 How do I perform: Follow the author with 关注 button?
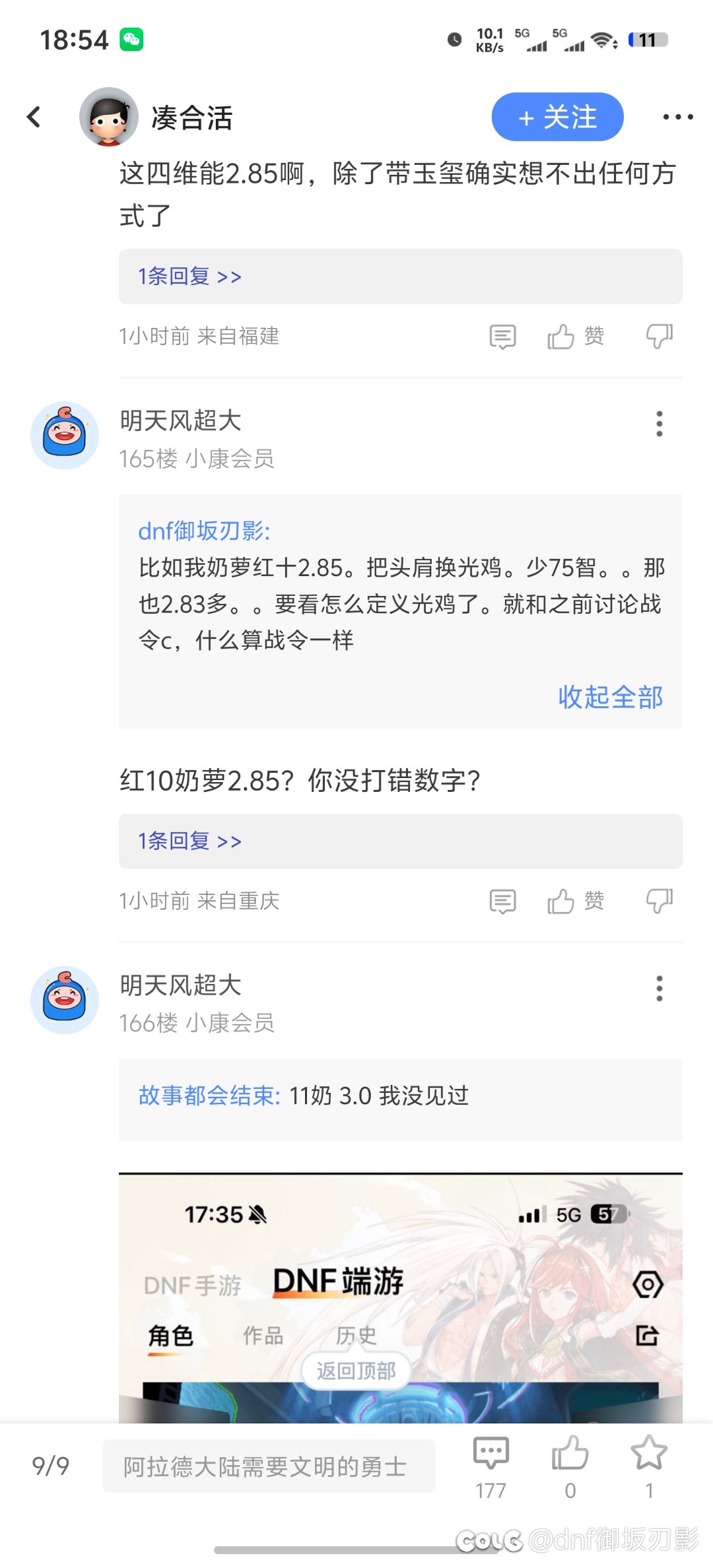557,117
